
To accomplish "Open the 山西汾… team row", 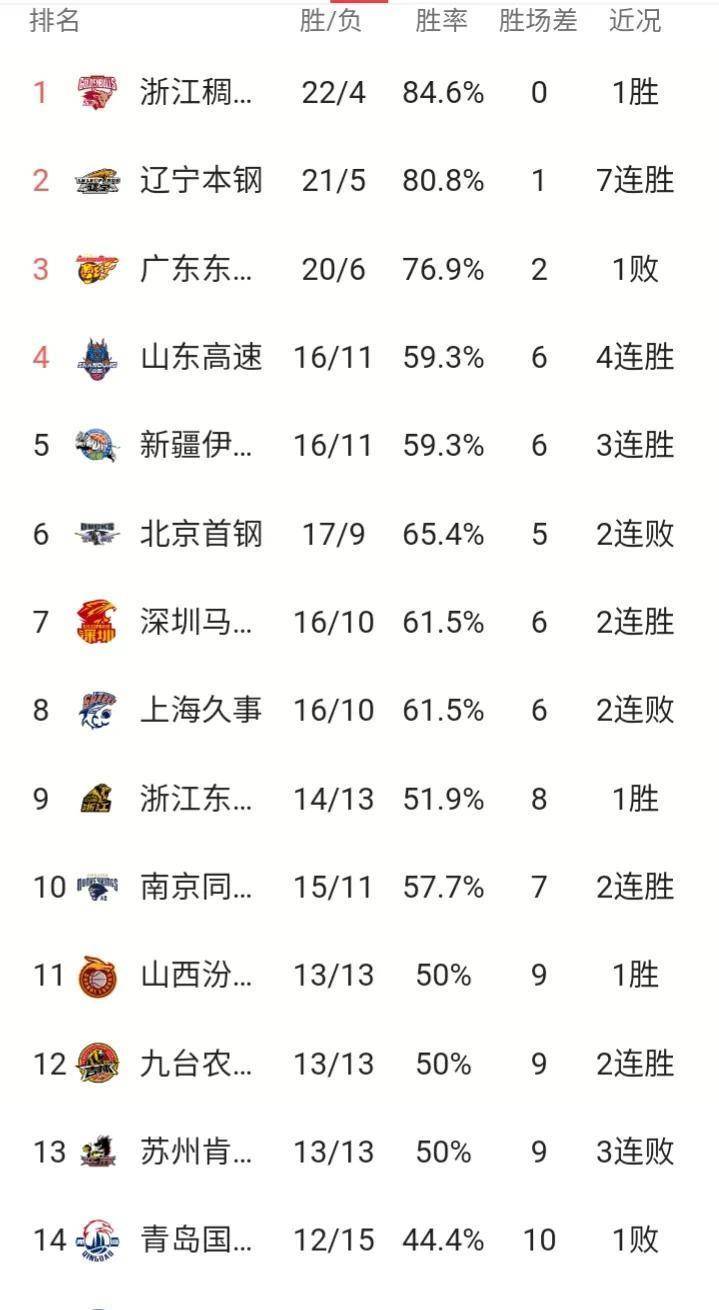I will (359, 975).
